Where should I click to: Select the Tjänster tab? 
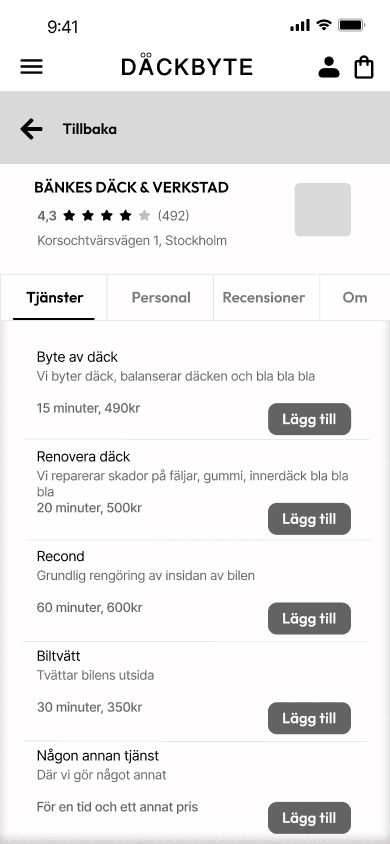[54, 298]
